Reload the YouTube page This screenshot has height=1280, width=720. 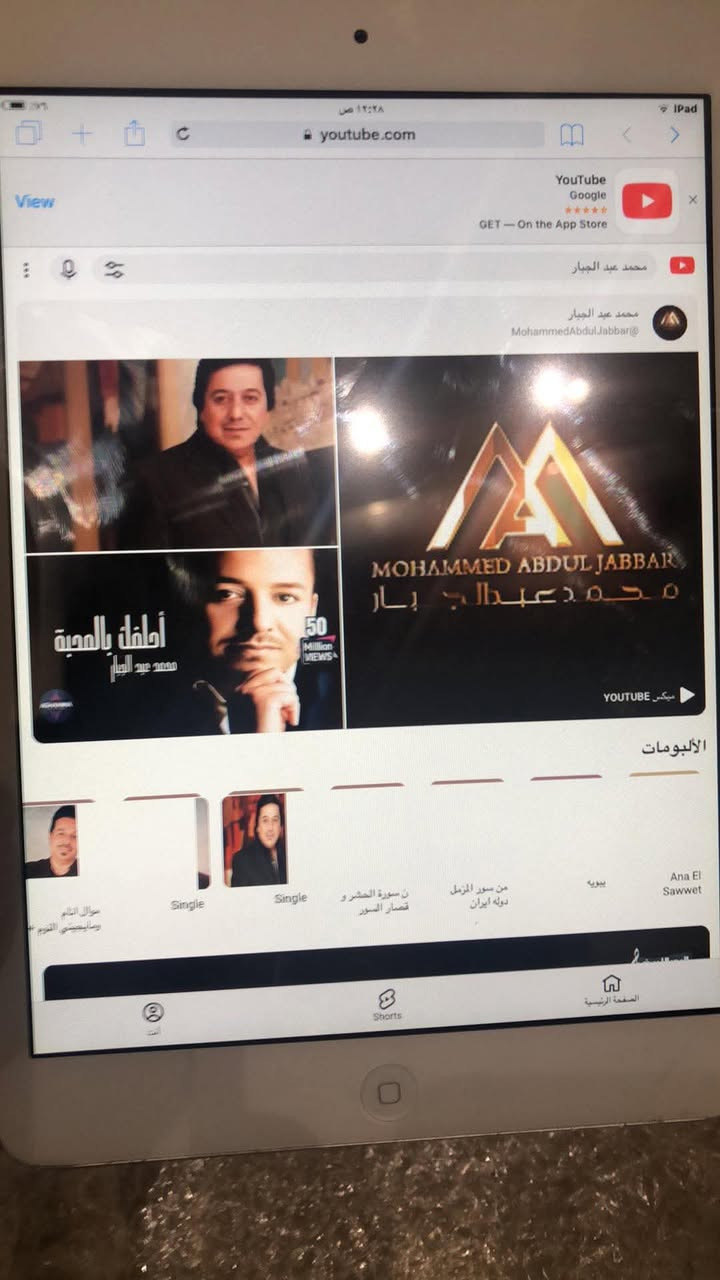(180, 133)
